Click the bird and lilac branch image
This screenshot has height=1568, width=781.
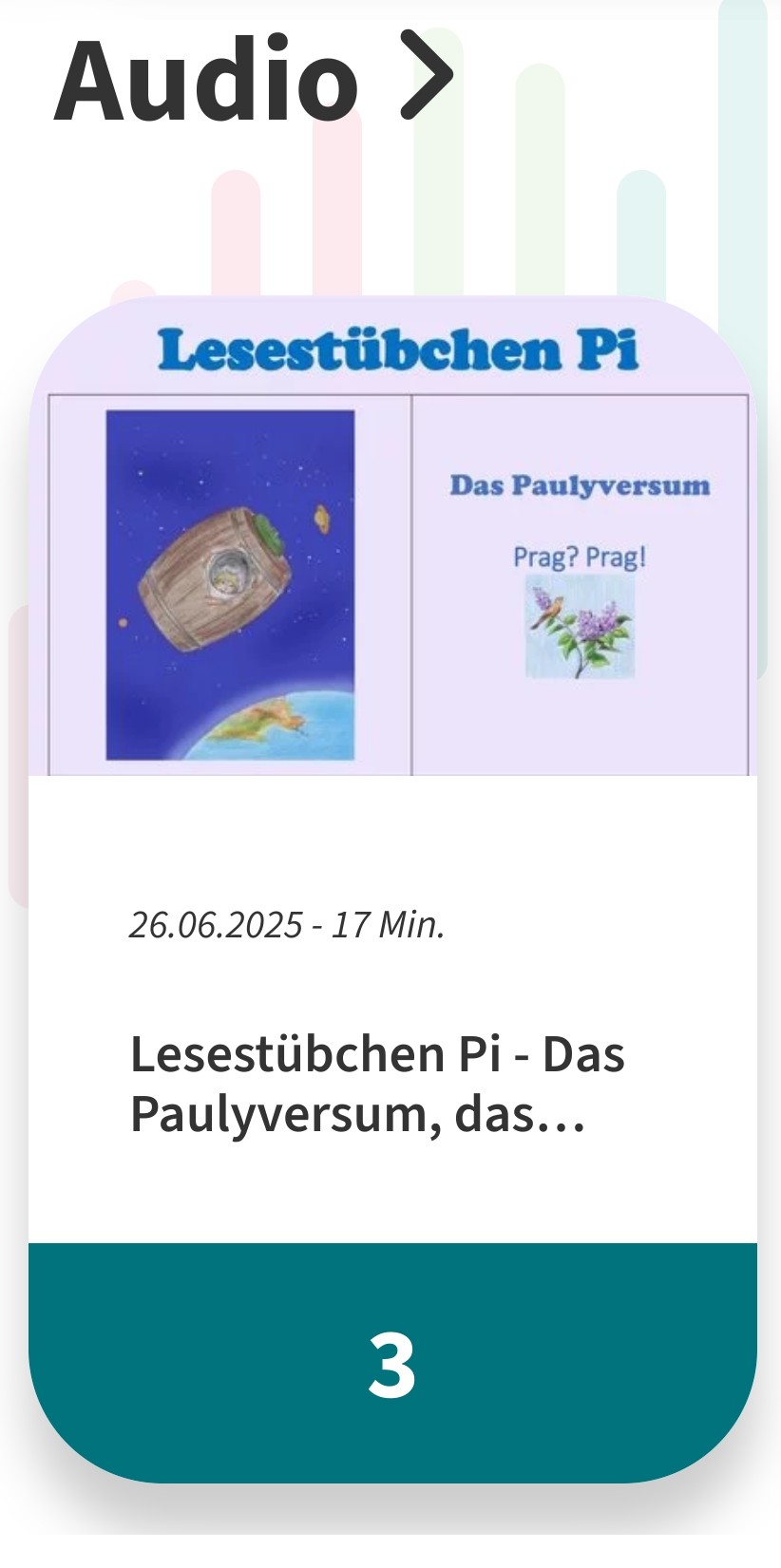(x=579, y=627)
